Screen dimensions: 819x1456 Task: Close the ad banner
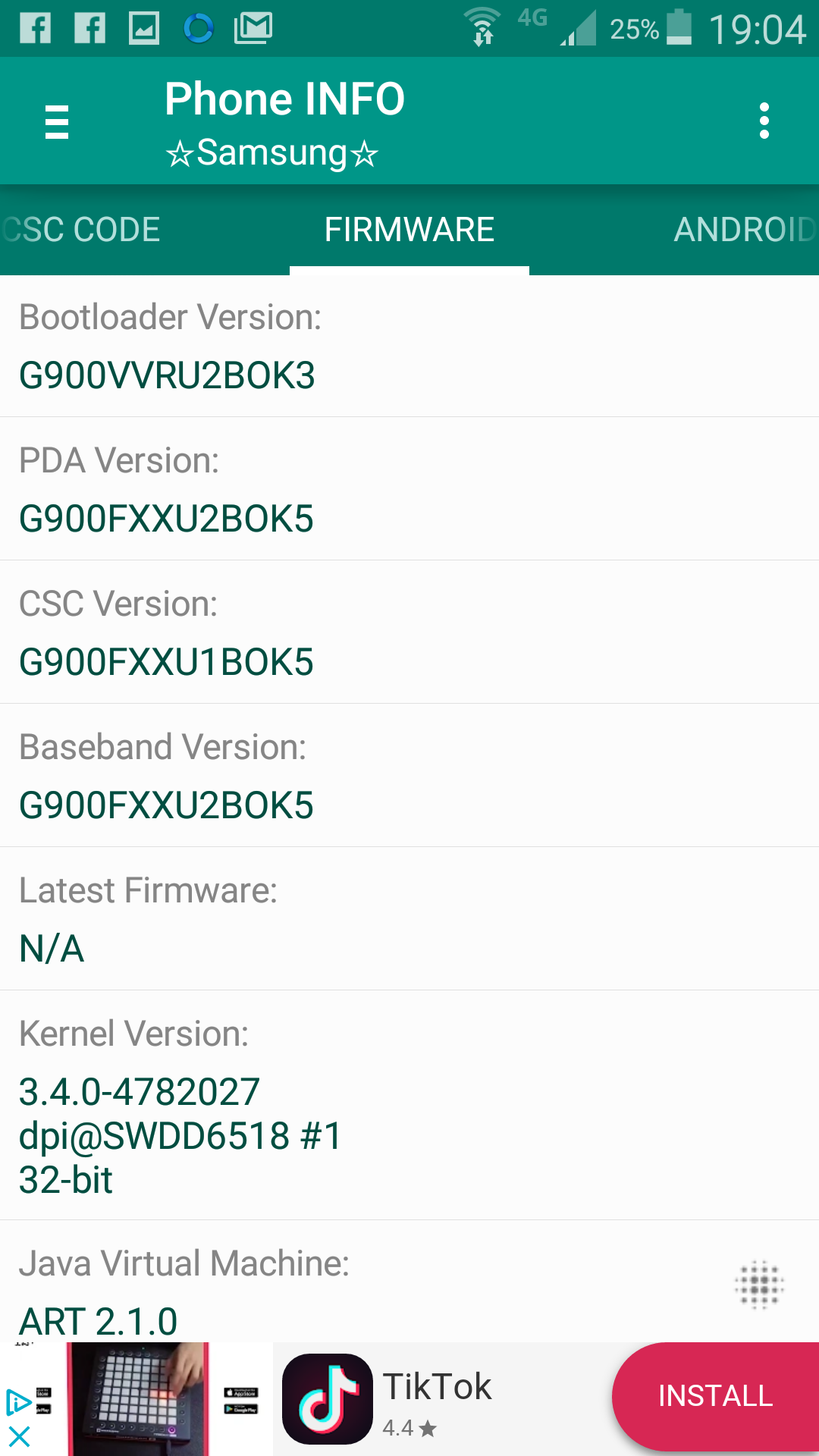click(18, 1436)
